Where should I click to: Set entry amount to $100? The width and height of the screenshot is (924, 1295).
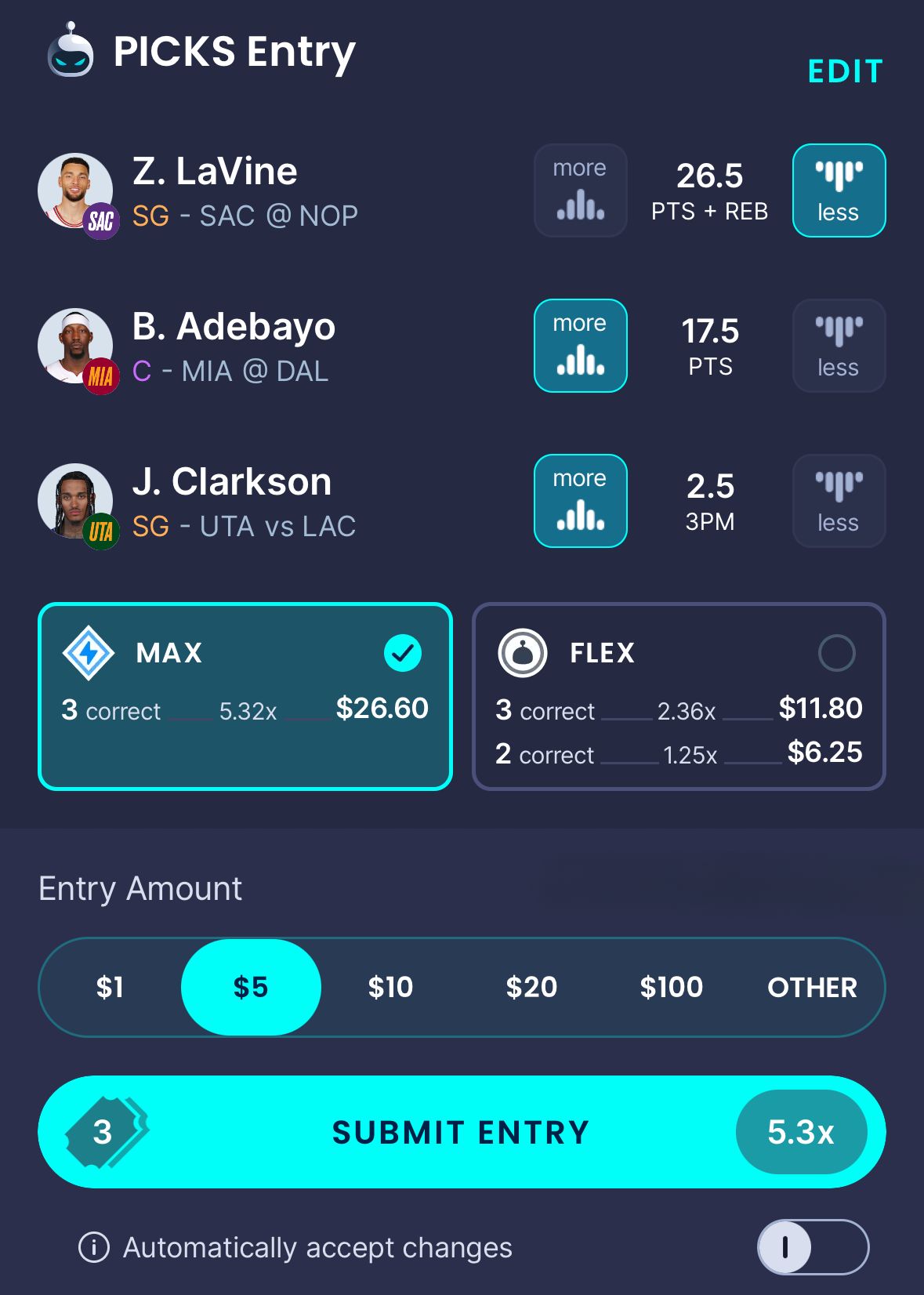click(x=672, y=987)
